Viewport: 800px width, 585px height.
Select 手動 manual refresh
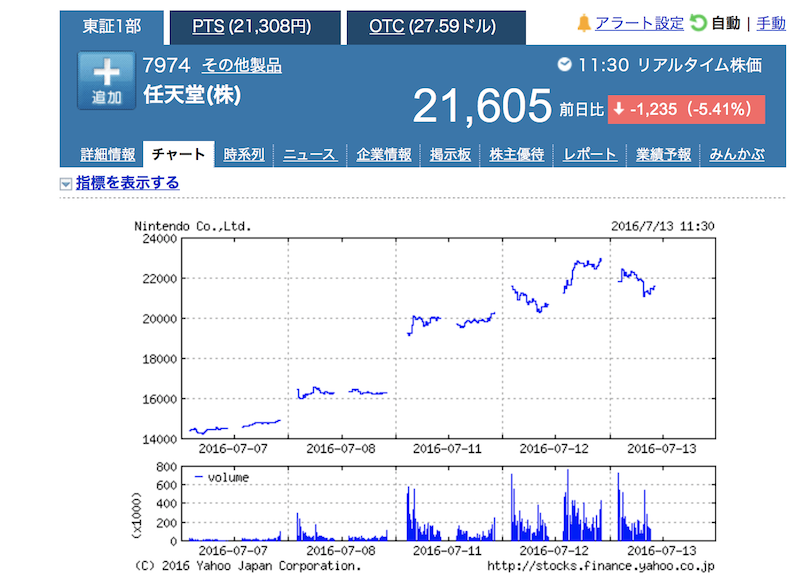pyautogui.click(x=771, y=23)
